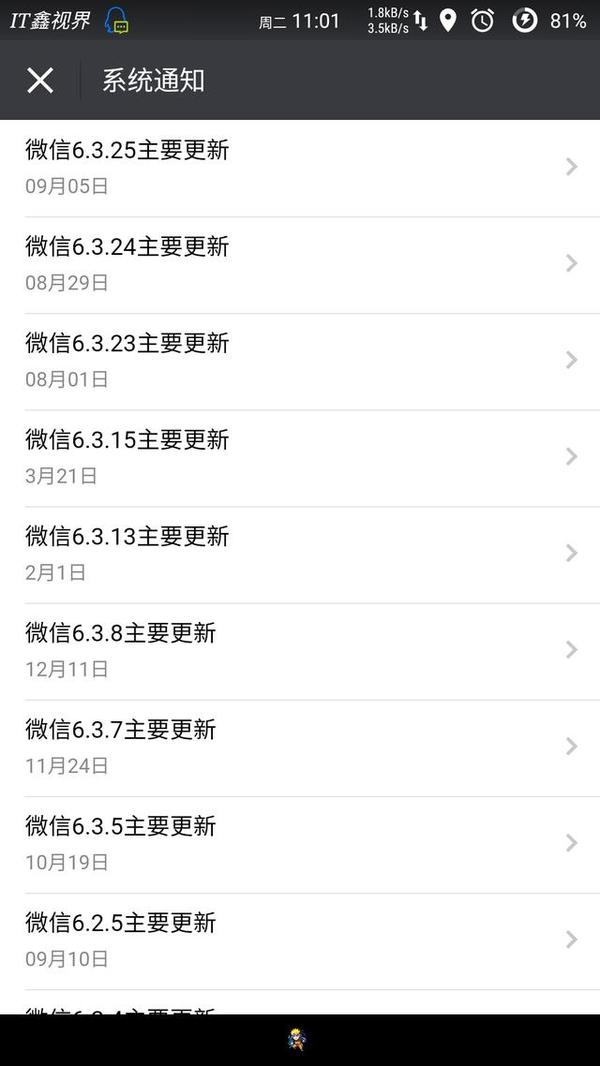
Task: View the 微信6.3.23主要更新 entry
Action: point(300,360)
